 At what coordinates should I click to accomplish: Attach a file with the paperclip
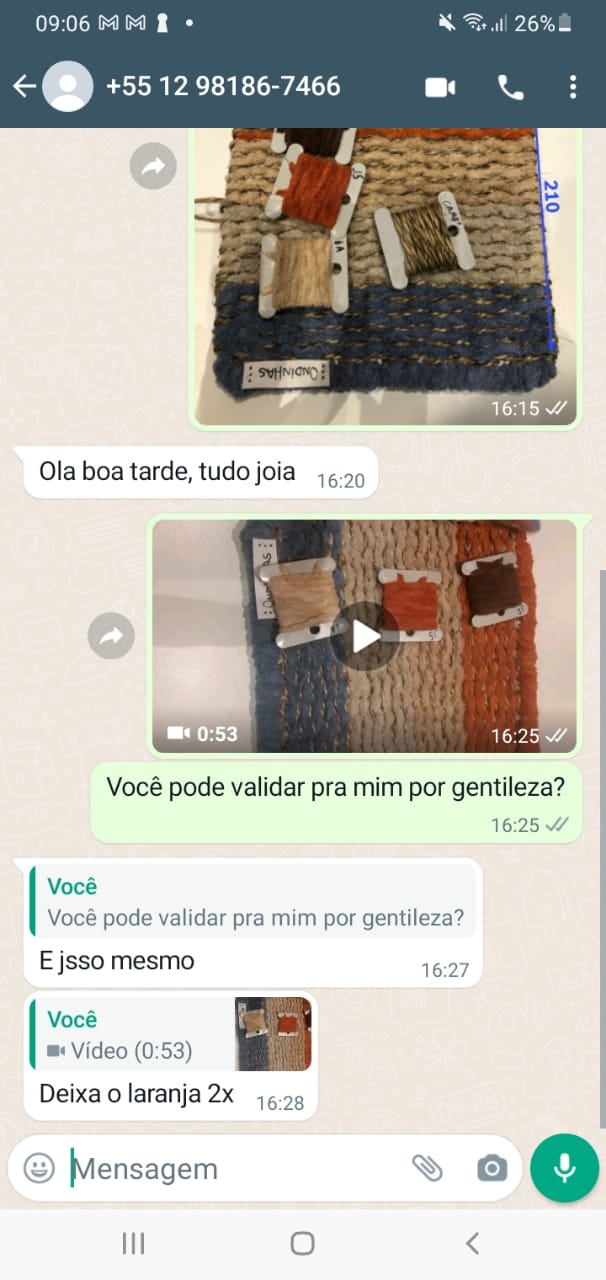(x=427, y=1168)
